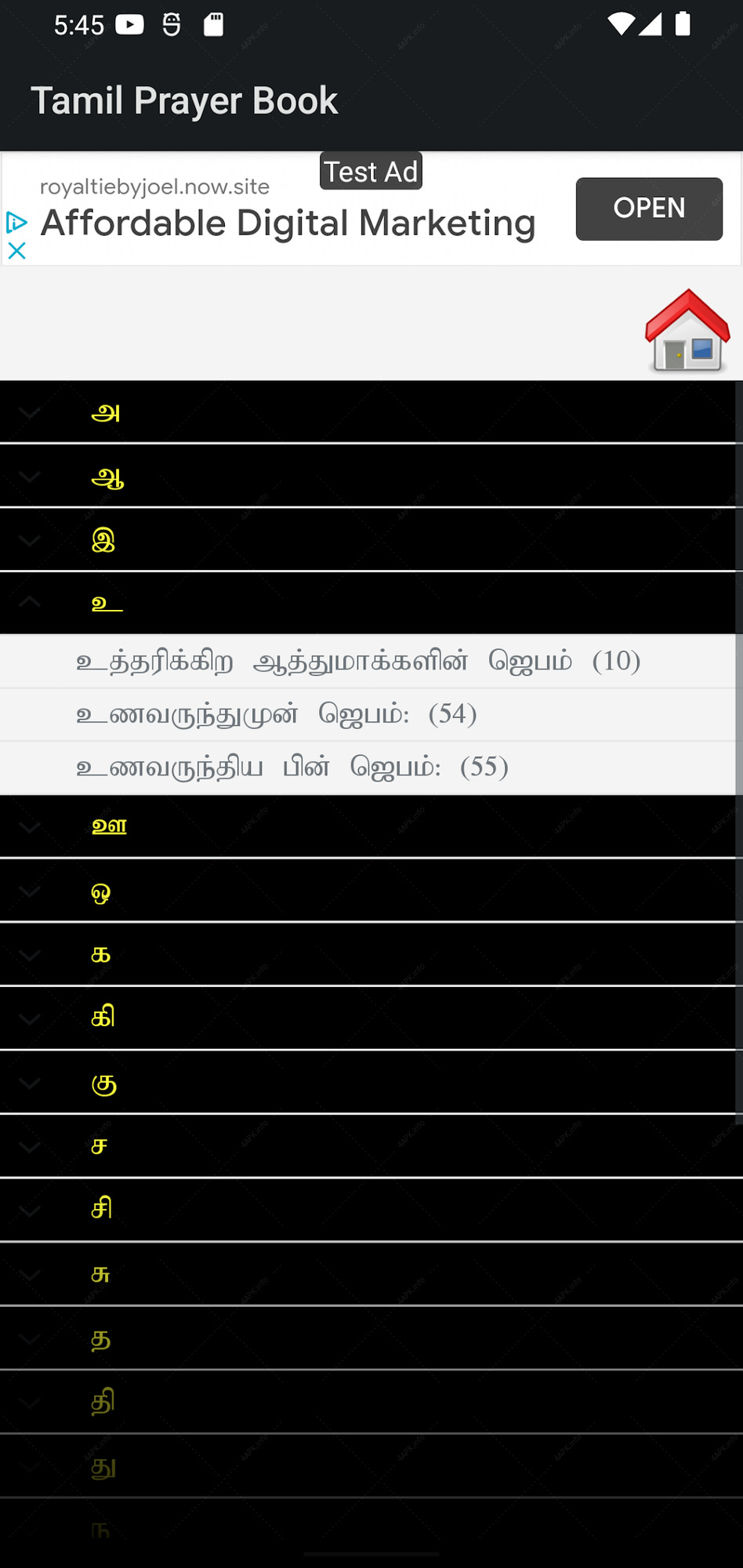The image size is (743, 1568).
Task: Expand the ஊ section
Action: tap(371, 826)
